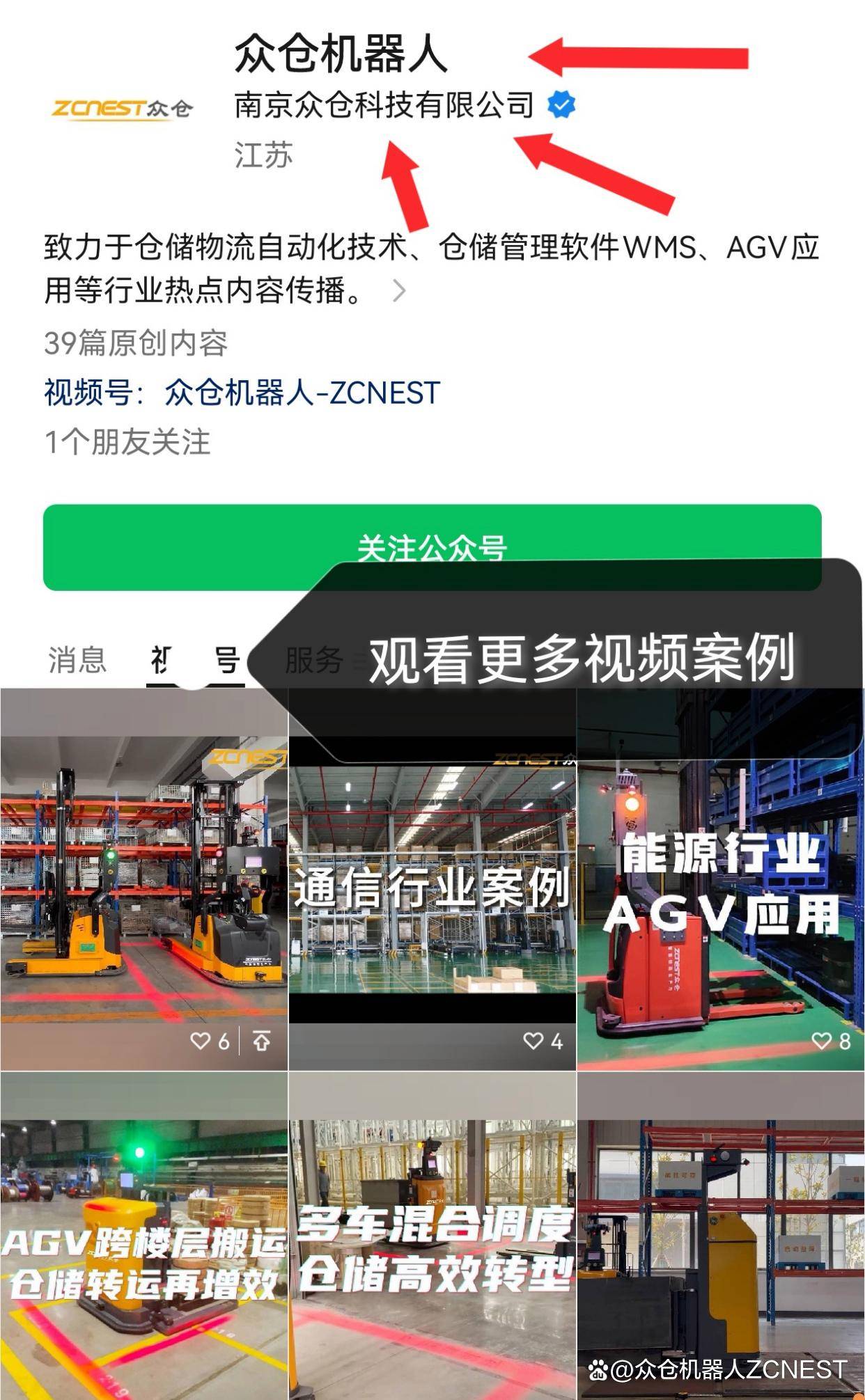Expand the account description chevron
Image resolution: width=865 pixels, height=1400 pixels.
[399, 290]
